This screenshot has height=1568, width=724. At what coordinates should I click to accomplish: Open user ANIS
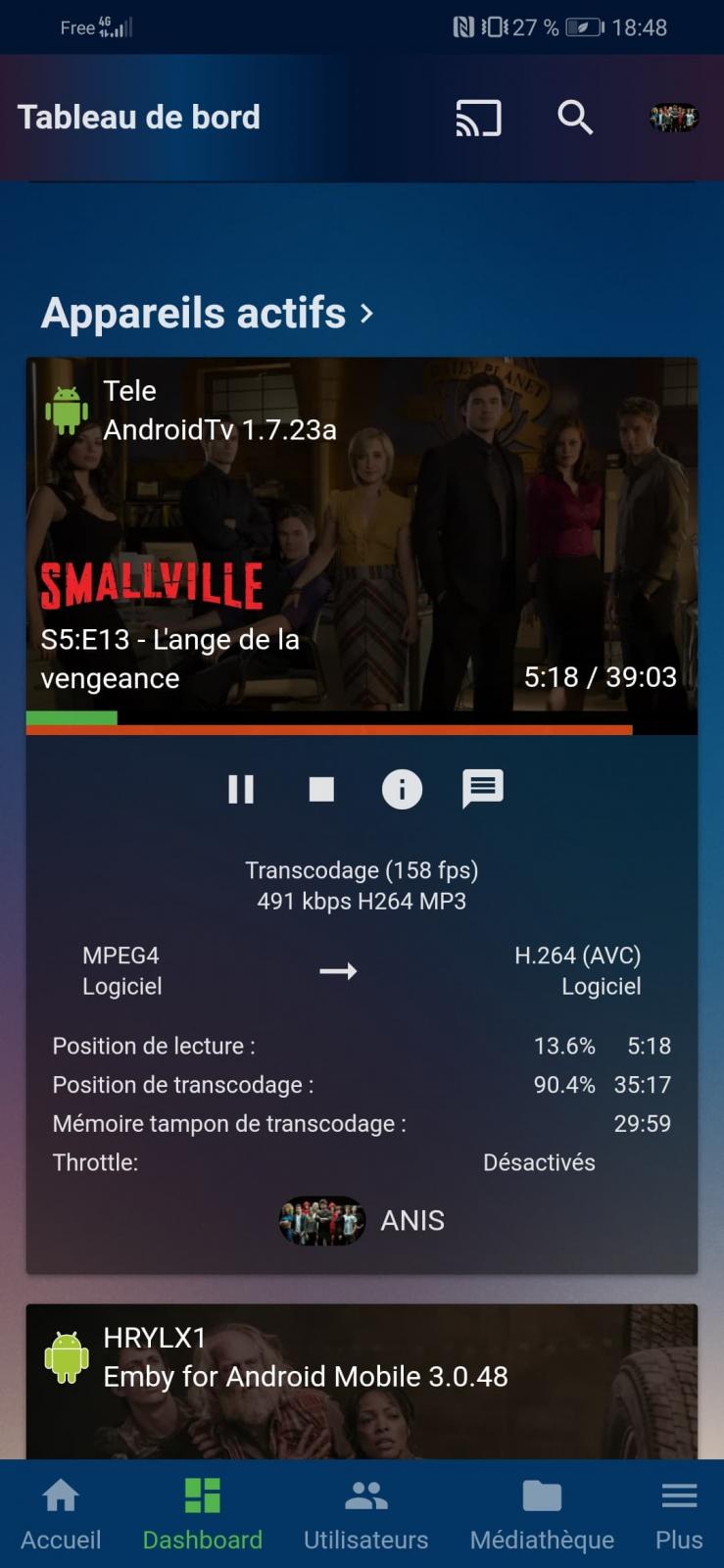(362, 1220)
